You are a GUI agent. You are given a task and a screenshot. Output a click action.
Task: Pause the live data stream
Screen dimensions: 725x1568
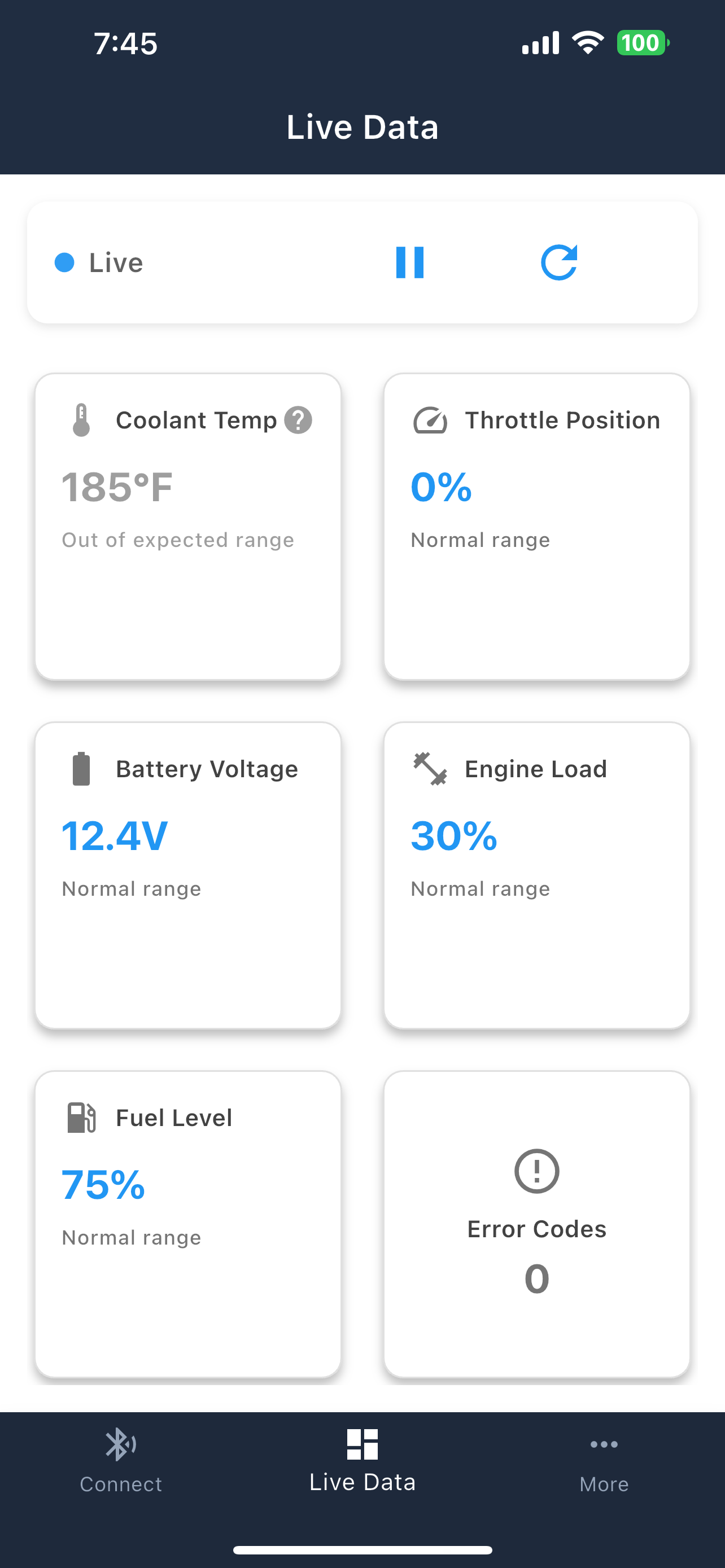pyautogui.click(x=411, y=262)
